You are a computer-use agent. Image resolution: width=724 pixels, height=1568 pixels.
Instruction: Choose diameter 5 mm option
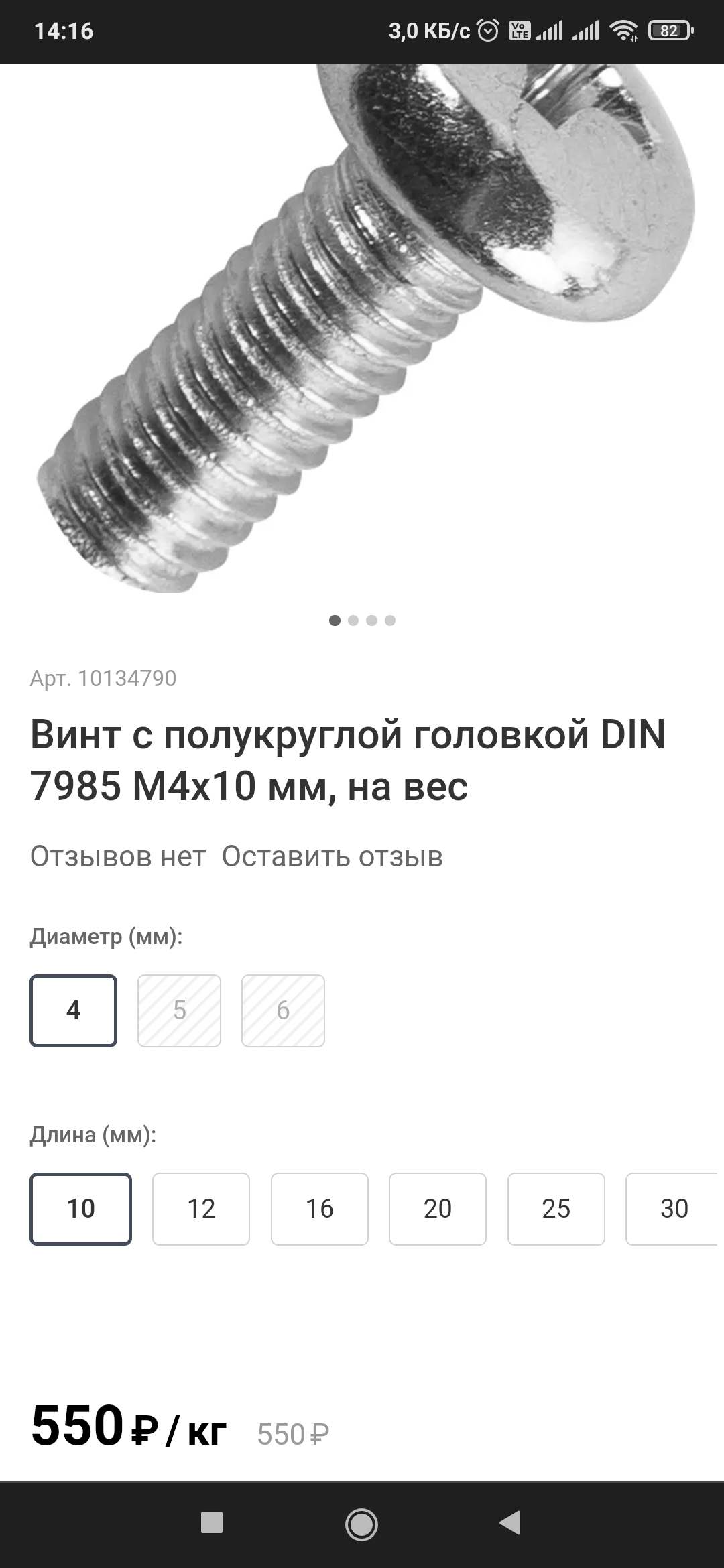(x=179, y=1010)
